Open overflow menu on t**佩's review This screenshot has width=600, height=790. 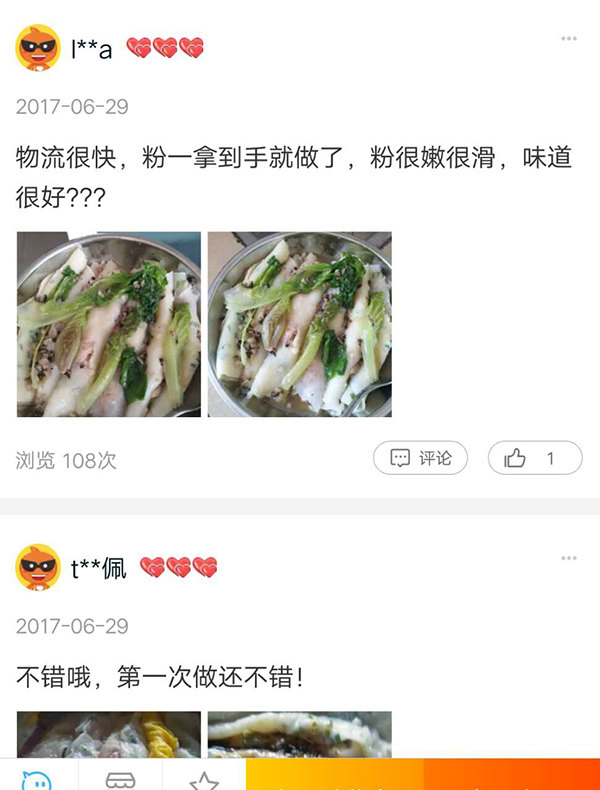569,558
